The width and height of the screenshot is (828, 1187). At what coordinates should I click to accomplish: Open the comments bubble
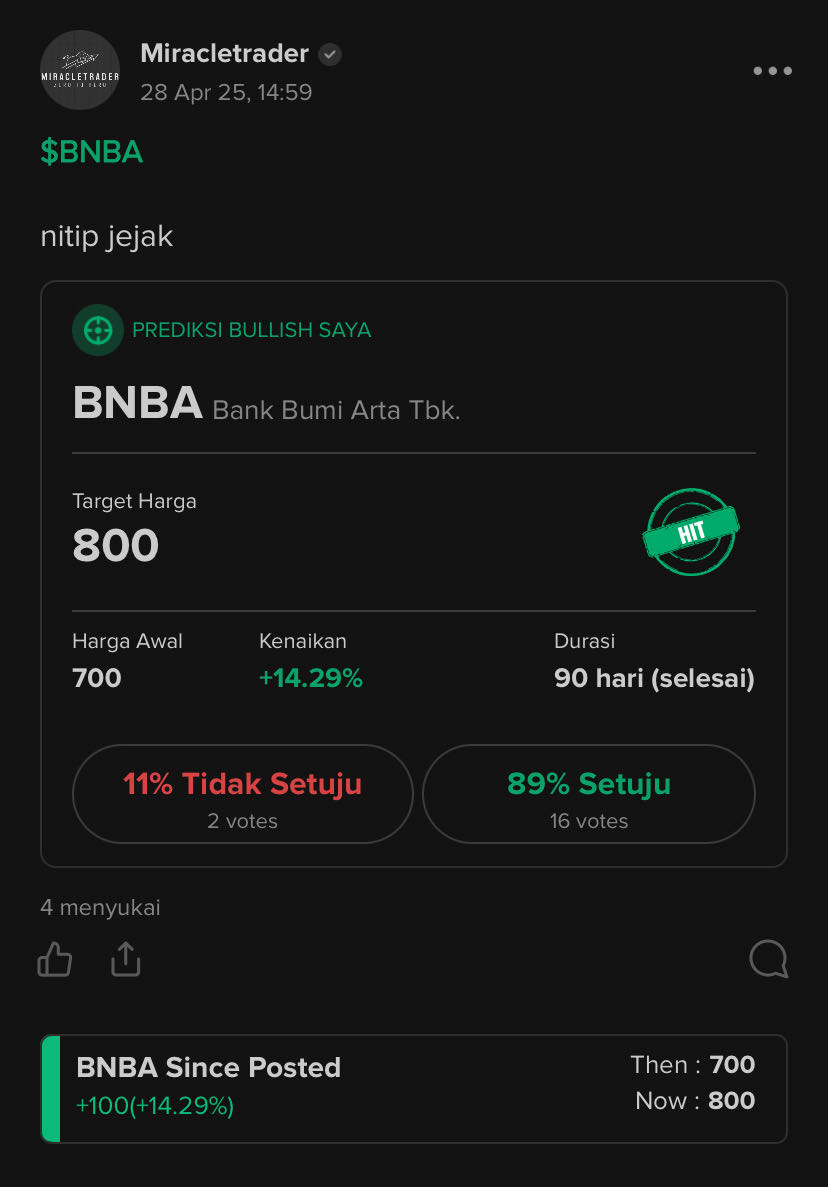point(768,960)
